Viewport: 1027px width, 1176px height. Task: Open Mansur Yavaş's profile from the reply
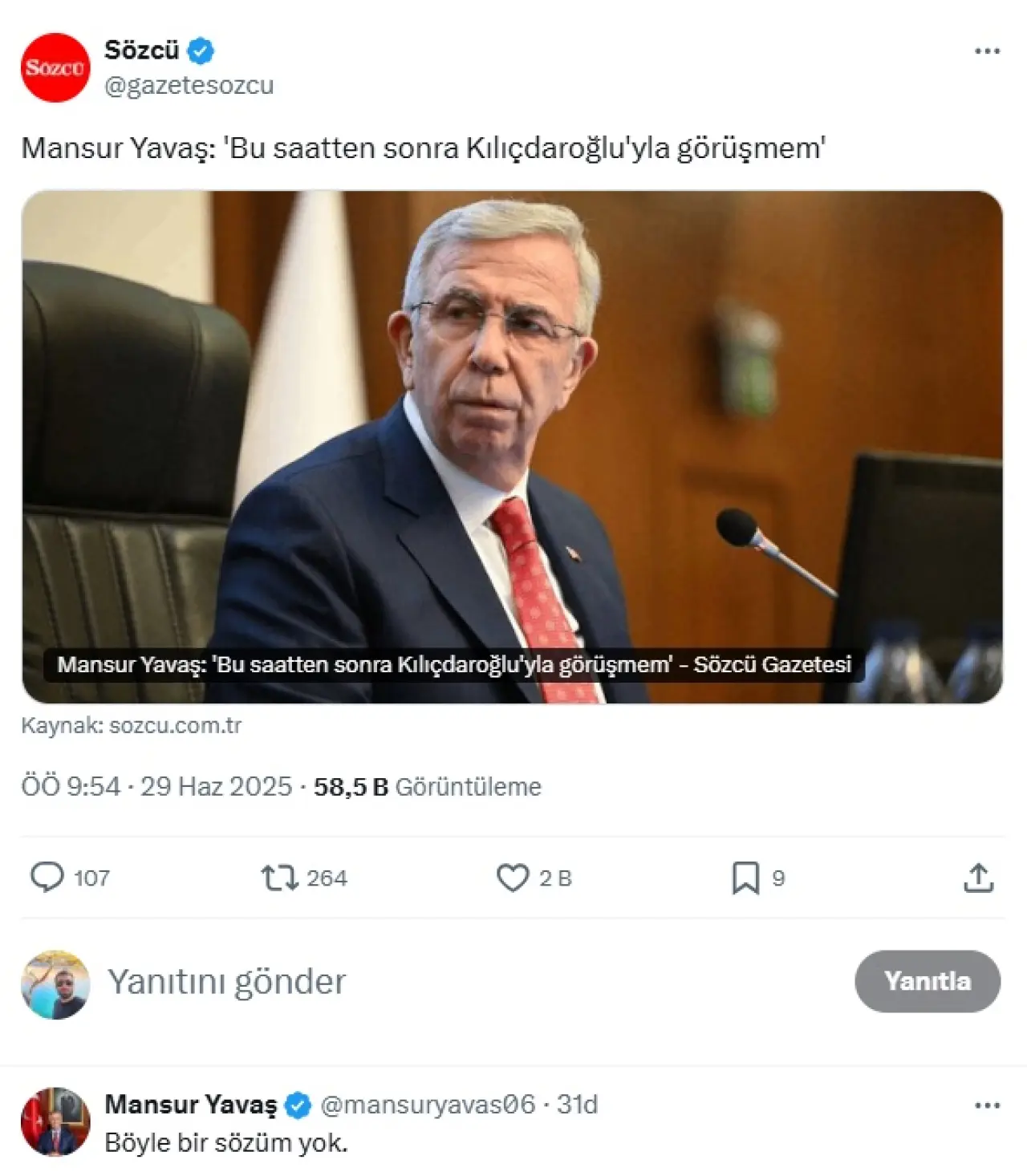(x=191, y=1105)
